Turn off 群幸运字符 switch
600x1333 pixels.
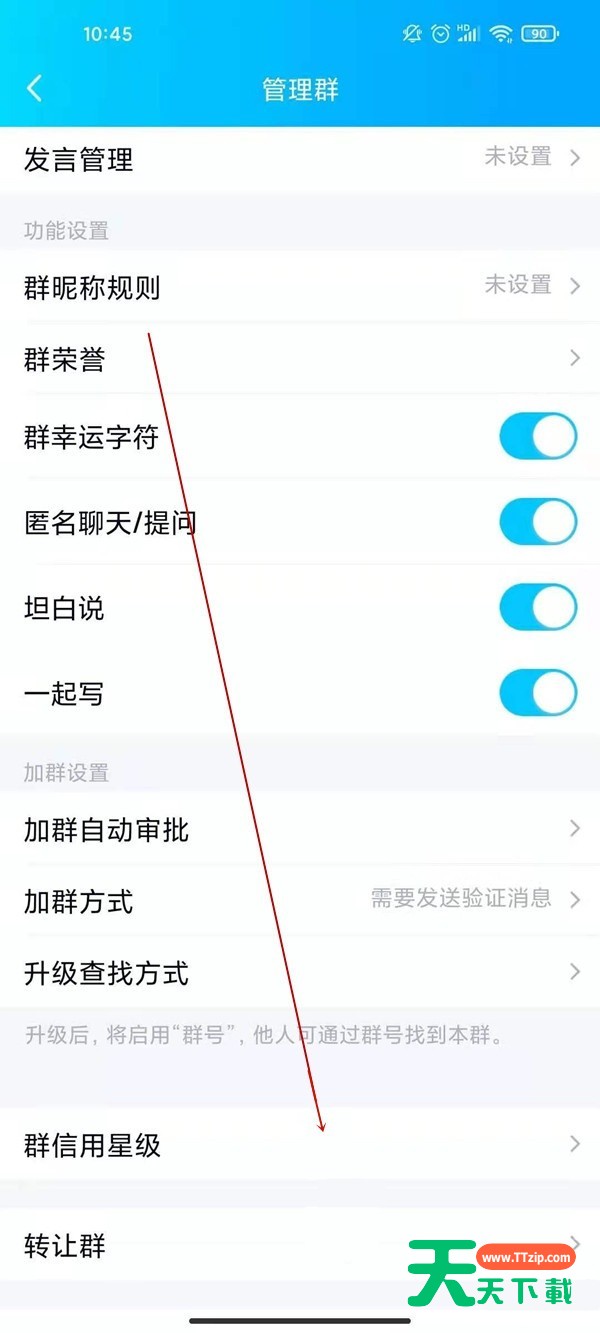click(x=538, y=437)
